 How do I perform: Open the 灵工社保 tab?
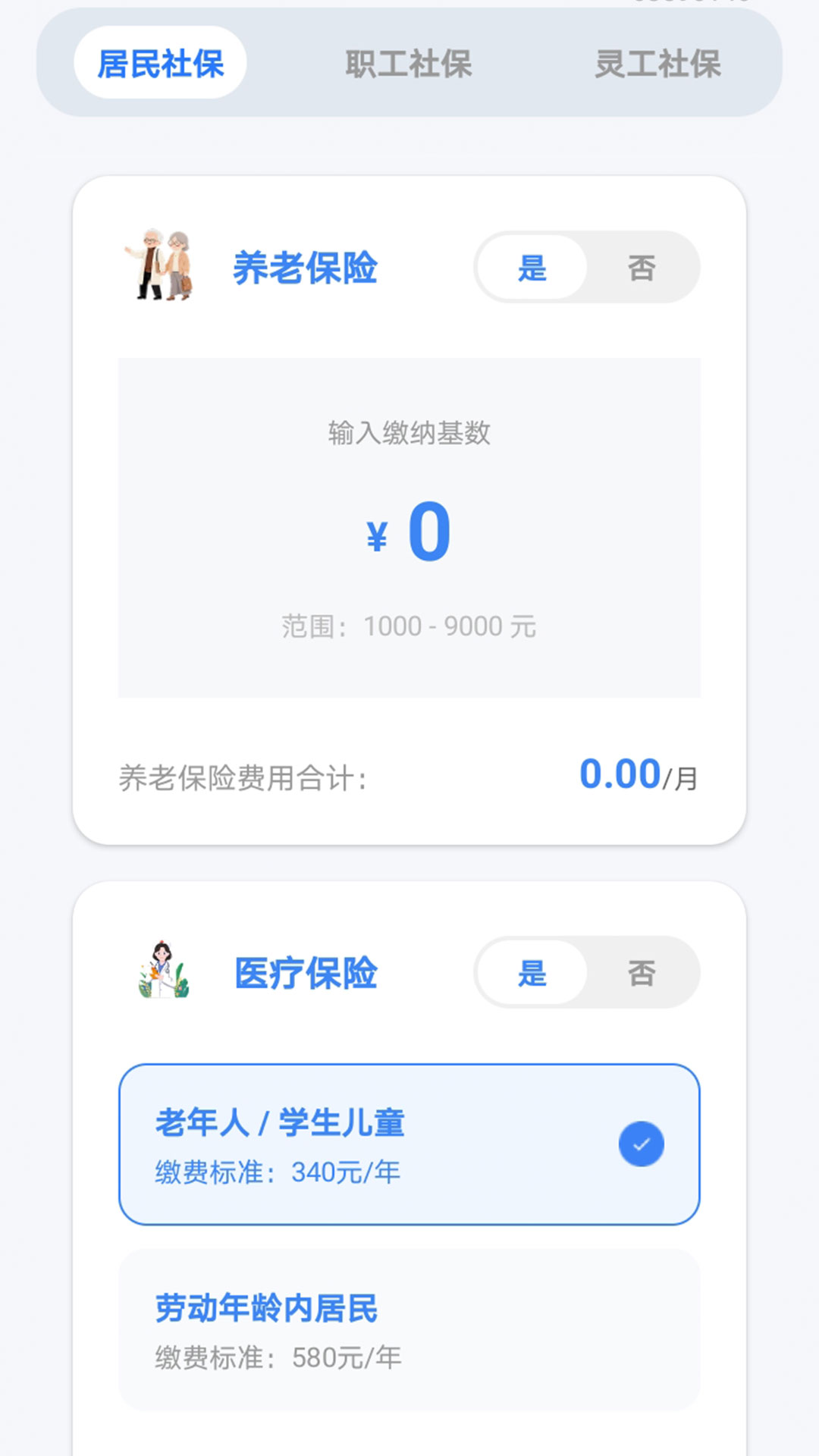click(x=660, y=64)
